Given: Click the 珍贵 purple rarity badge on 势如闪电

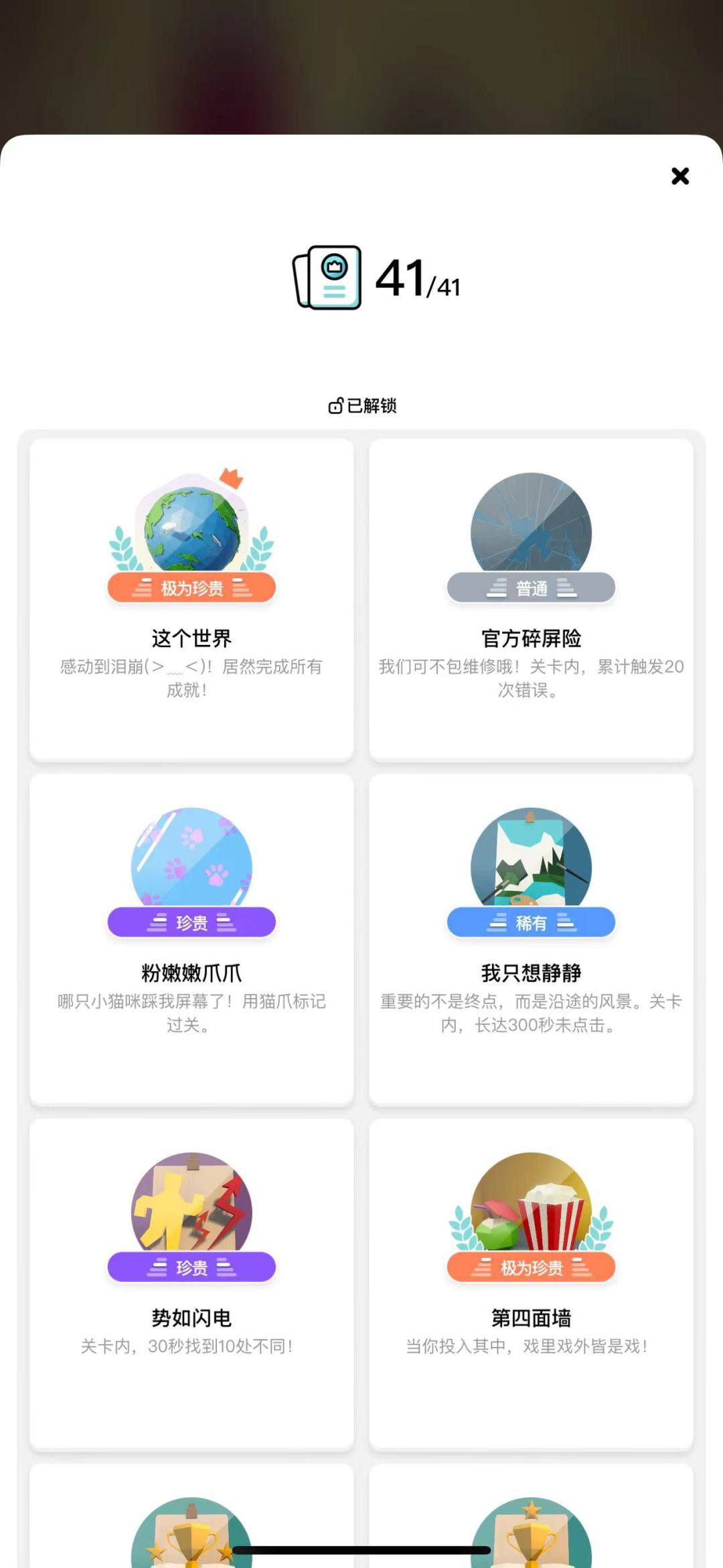Looking at the screenshot, I should 191,1265.
